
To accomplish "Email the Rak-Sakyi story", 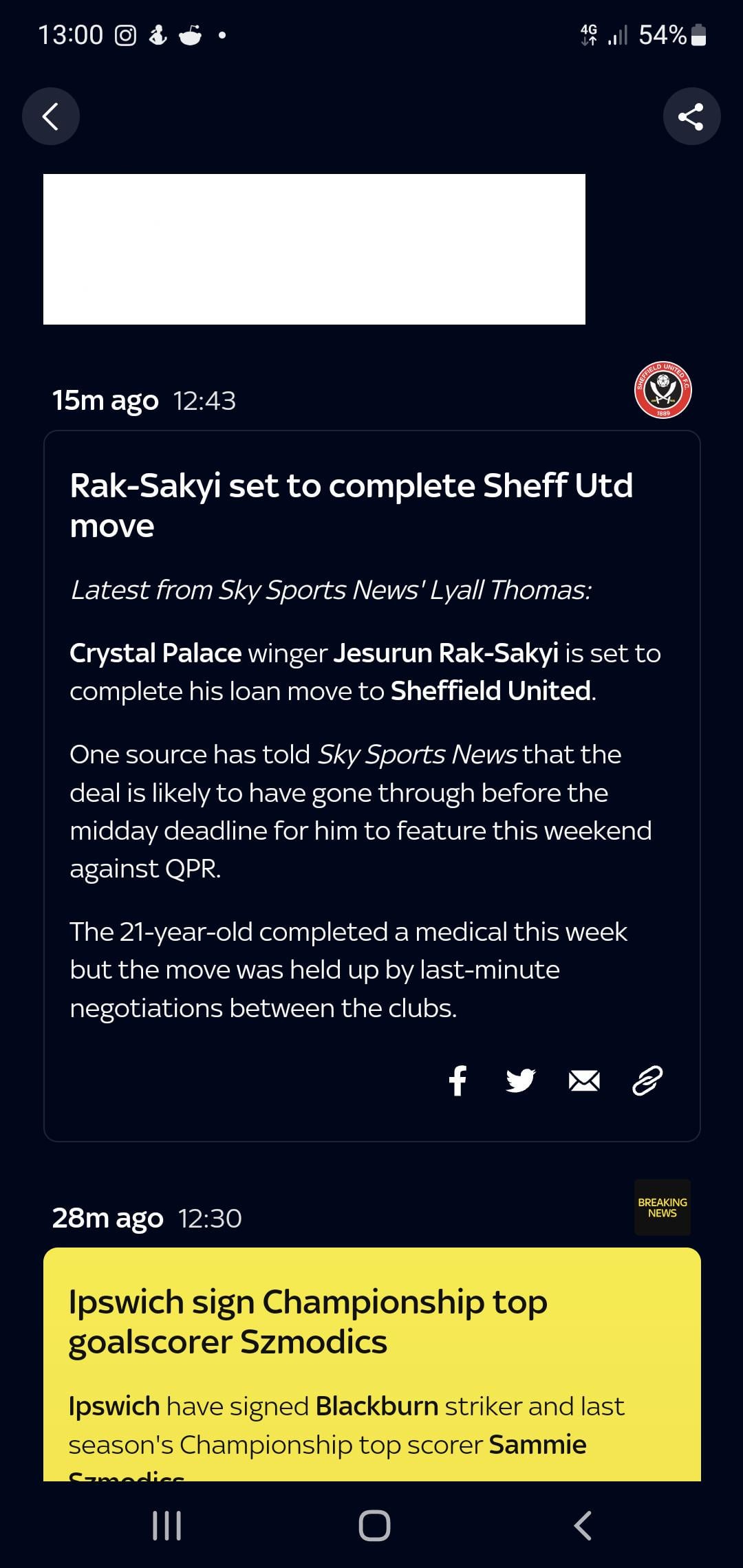I will (584, 1081).
